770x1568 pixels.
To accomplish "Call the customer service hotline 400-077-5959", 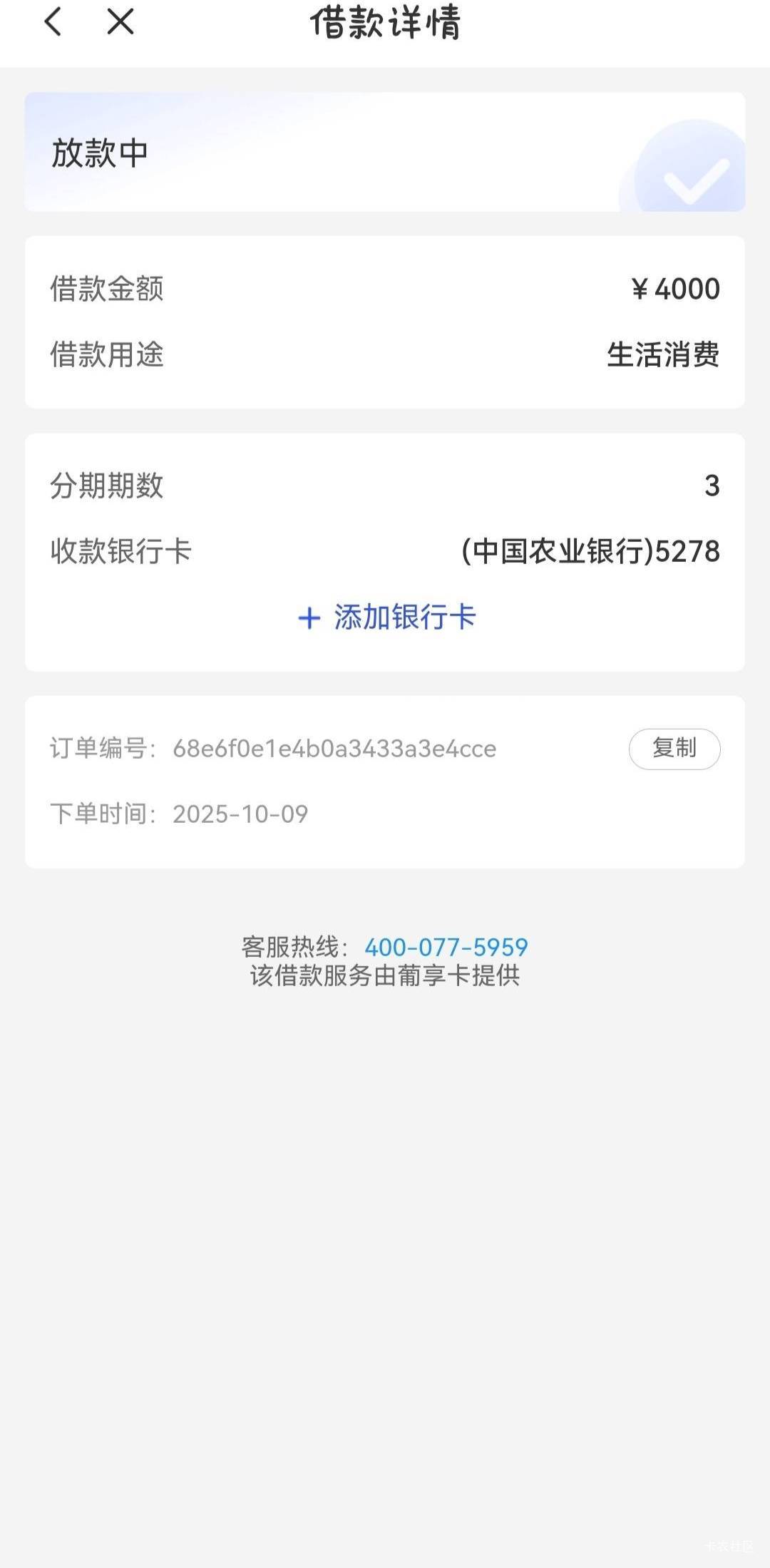I will coord(446,947).
